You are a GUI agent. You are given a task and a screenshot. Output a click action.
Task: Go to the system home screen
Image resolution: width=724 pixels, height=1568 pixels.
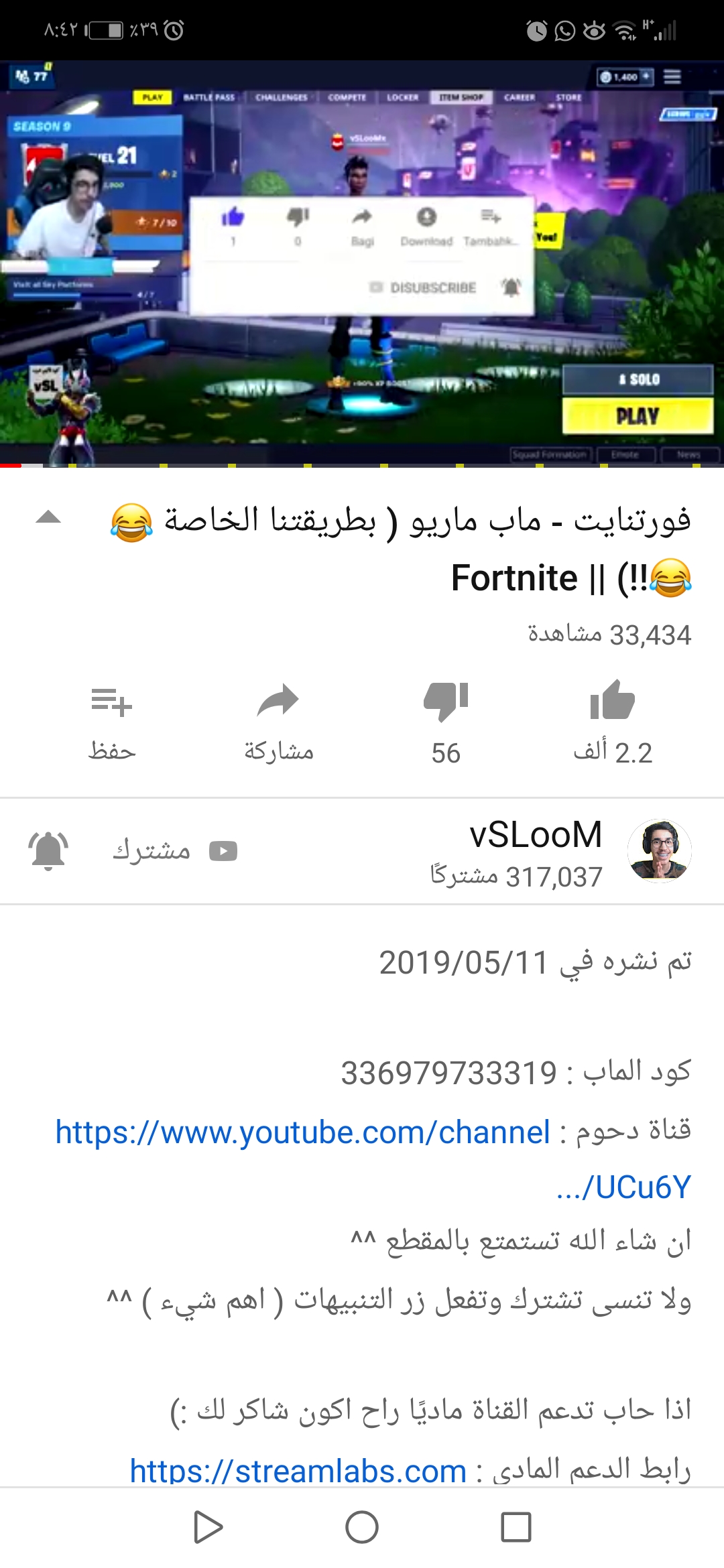(362, 1528)
